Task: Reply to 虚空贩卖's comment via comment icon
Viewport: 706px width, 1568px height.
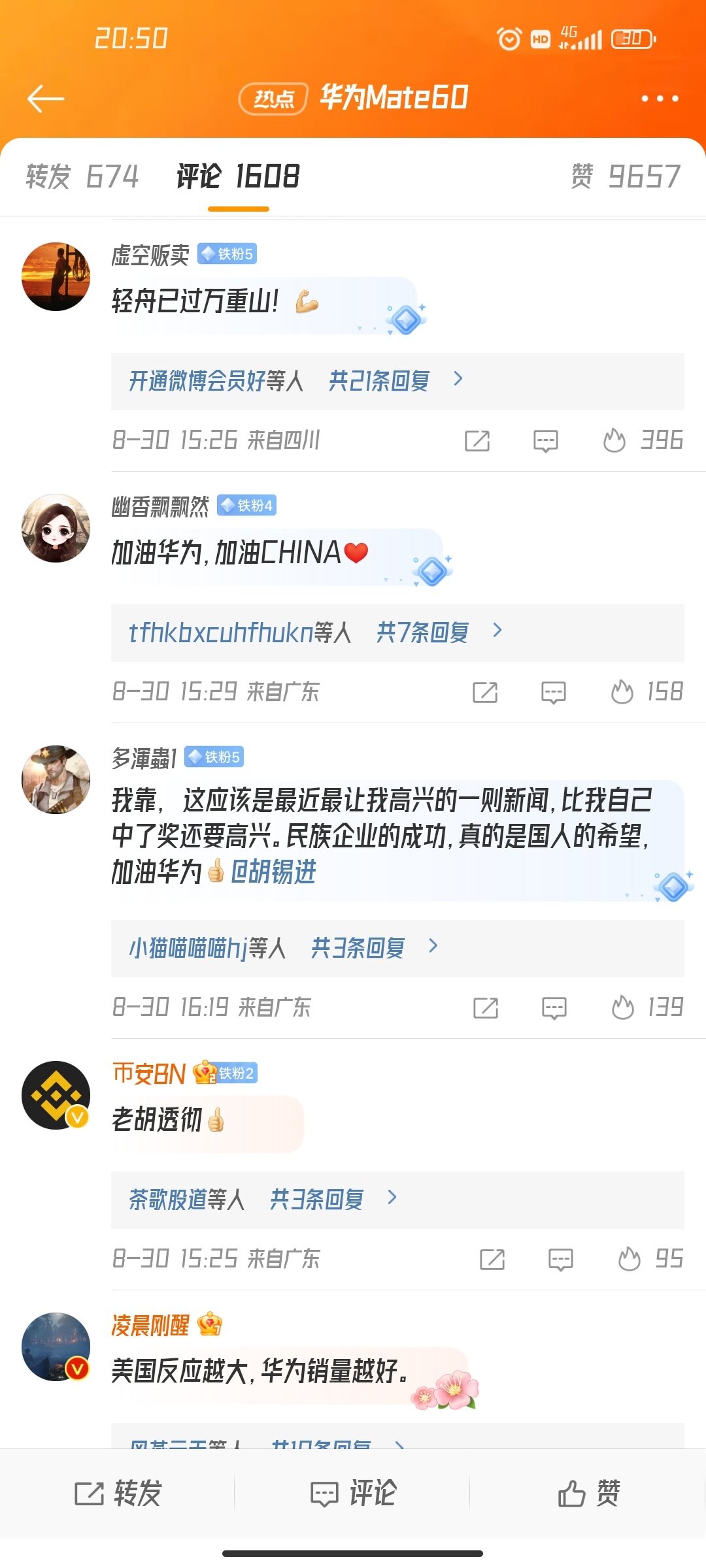Action: click(x=545, y=440)
